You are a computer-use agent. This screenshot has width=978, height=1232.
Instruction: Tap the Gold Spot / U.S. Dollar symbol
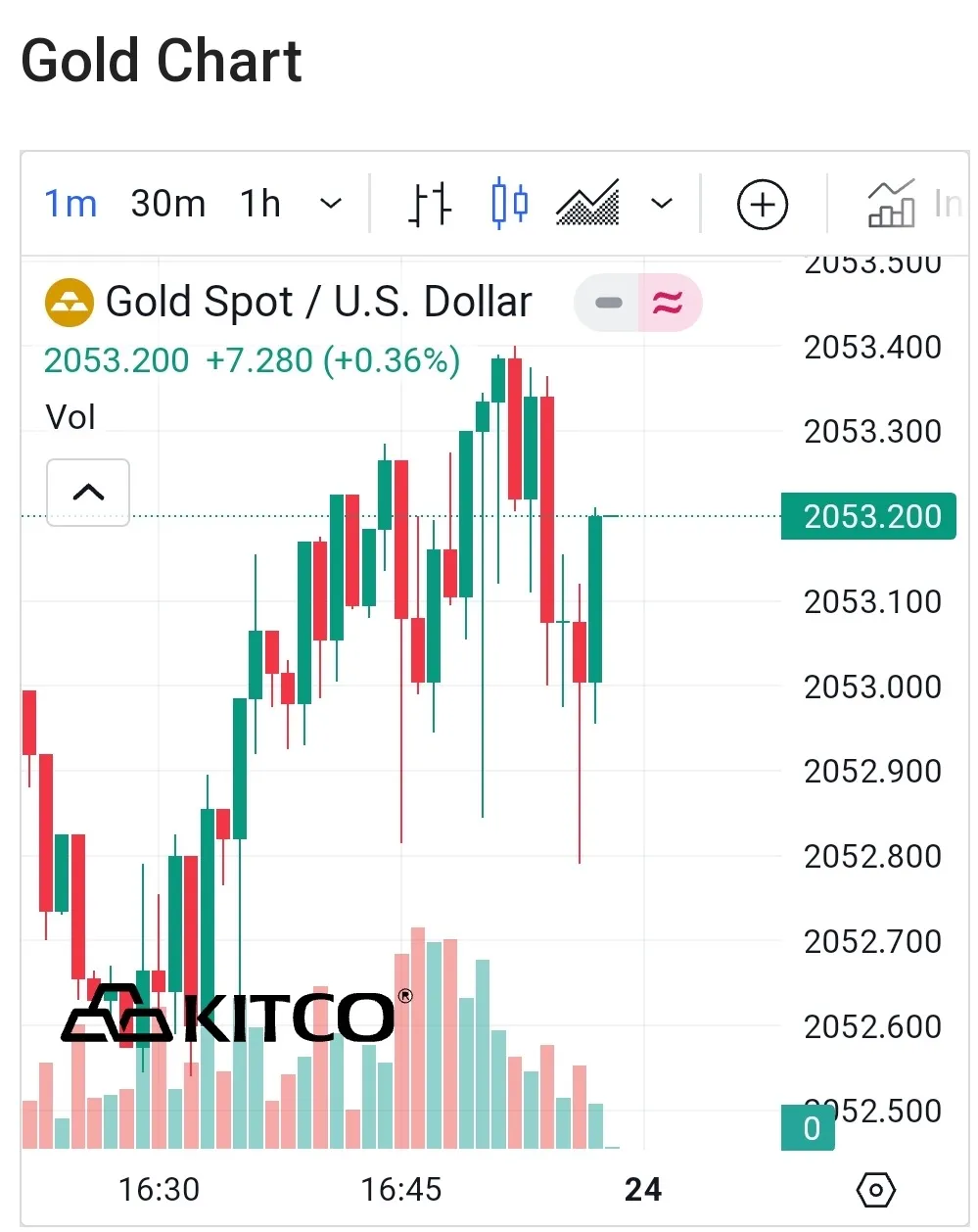click(x=318, y=302)
